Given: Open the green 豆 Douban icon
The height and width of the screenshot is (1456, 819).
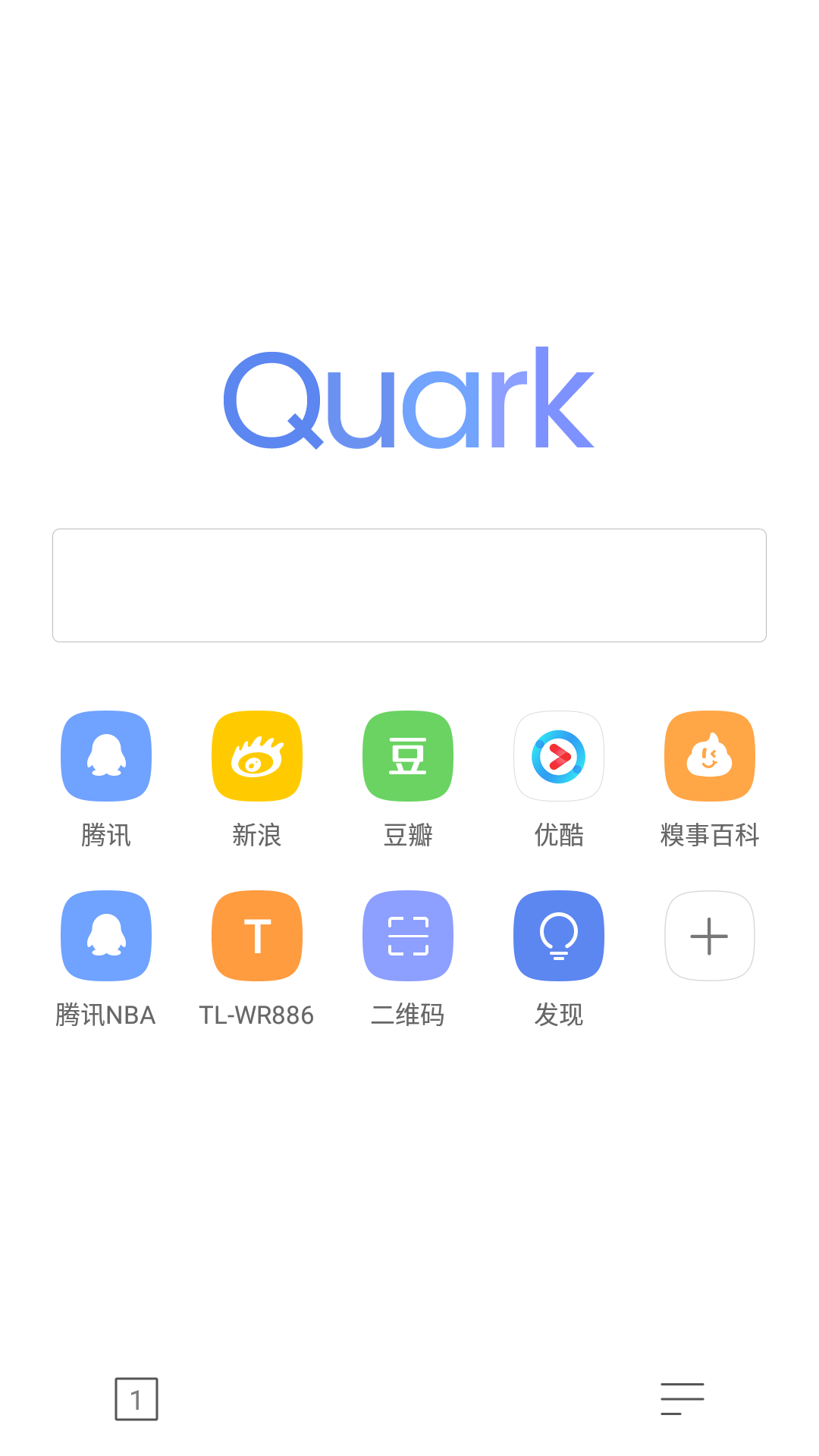Looking at the screenshot, I should (x=407, y=756).
